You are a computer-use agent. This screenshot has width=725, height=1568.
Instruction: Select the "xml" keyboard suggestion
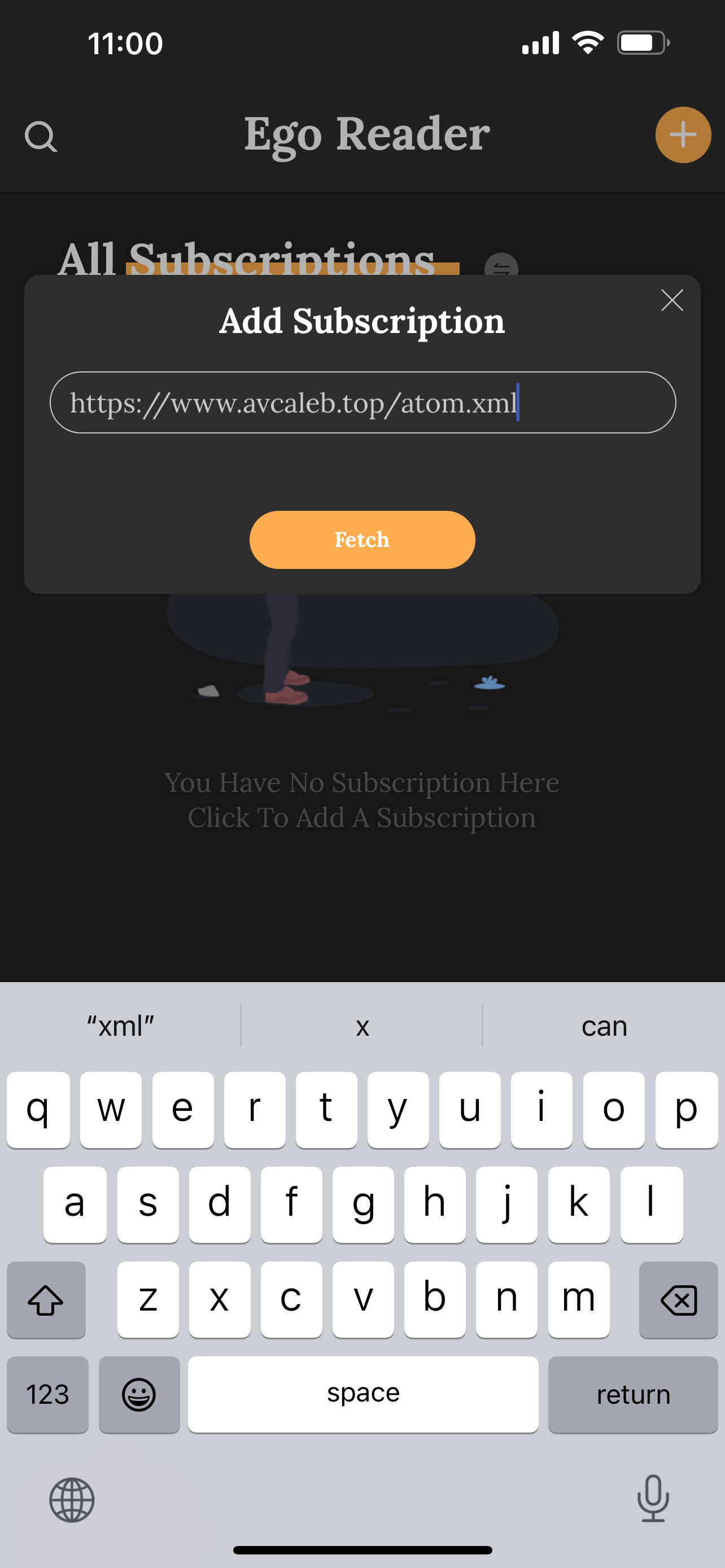point(120,1026)
